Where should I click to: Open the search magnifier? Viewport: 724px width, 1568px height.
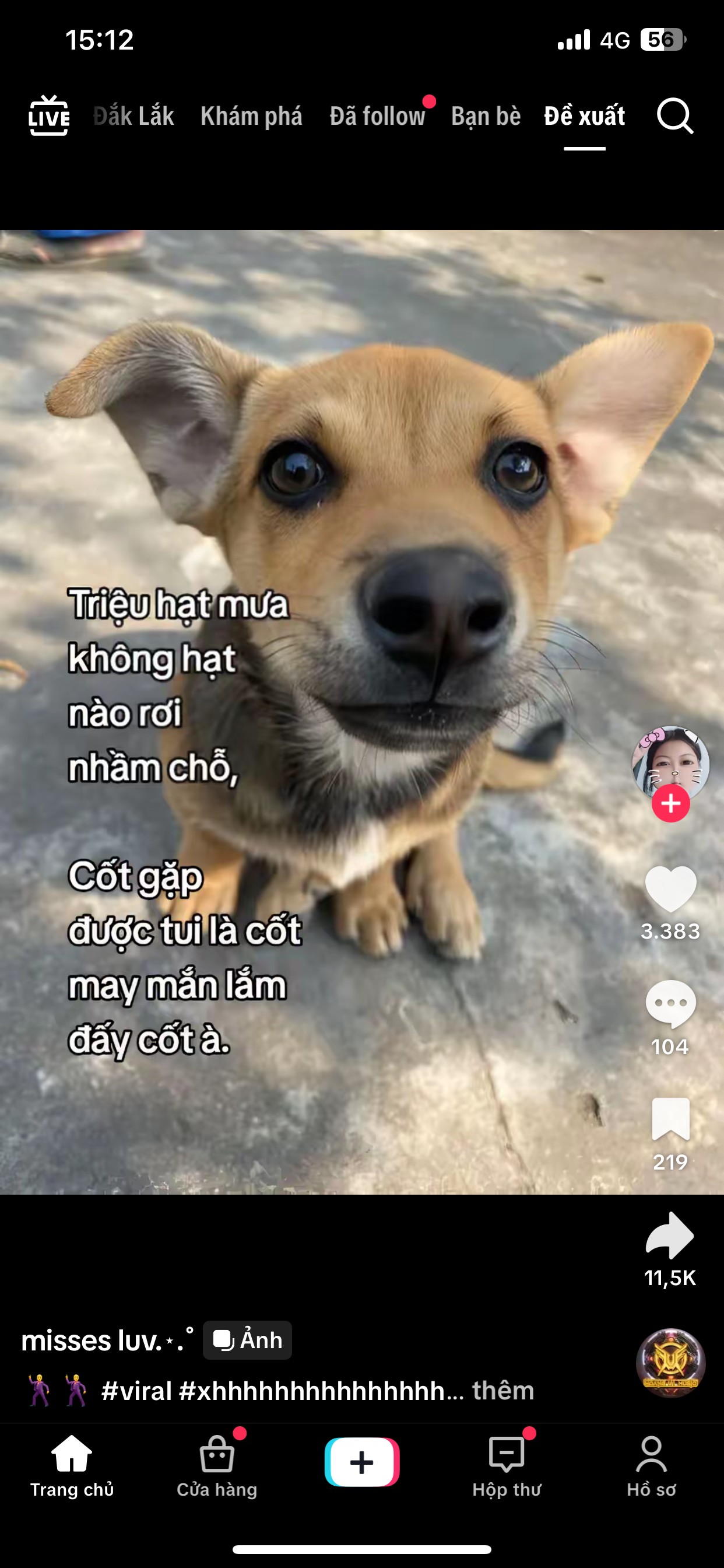pos(674,116)
